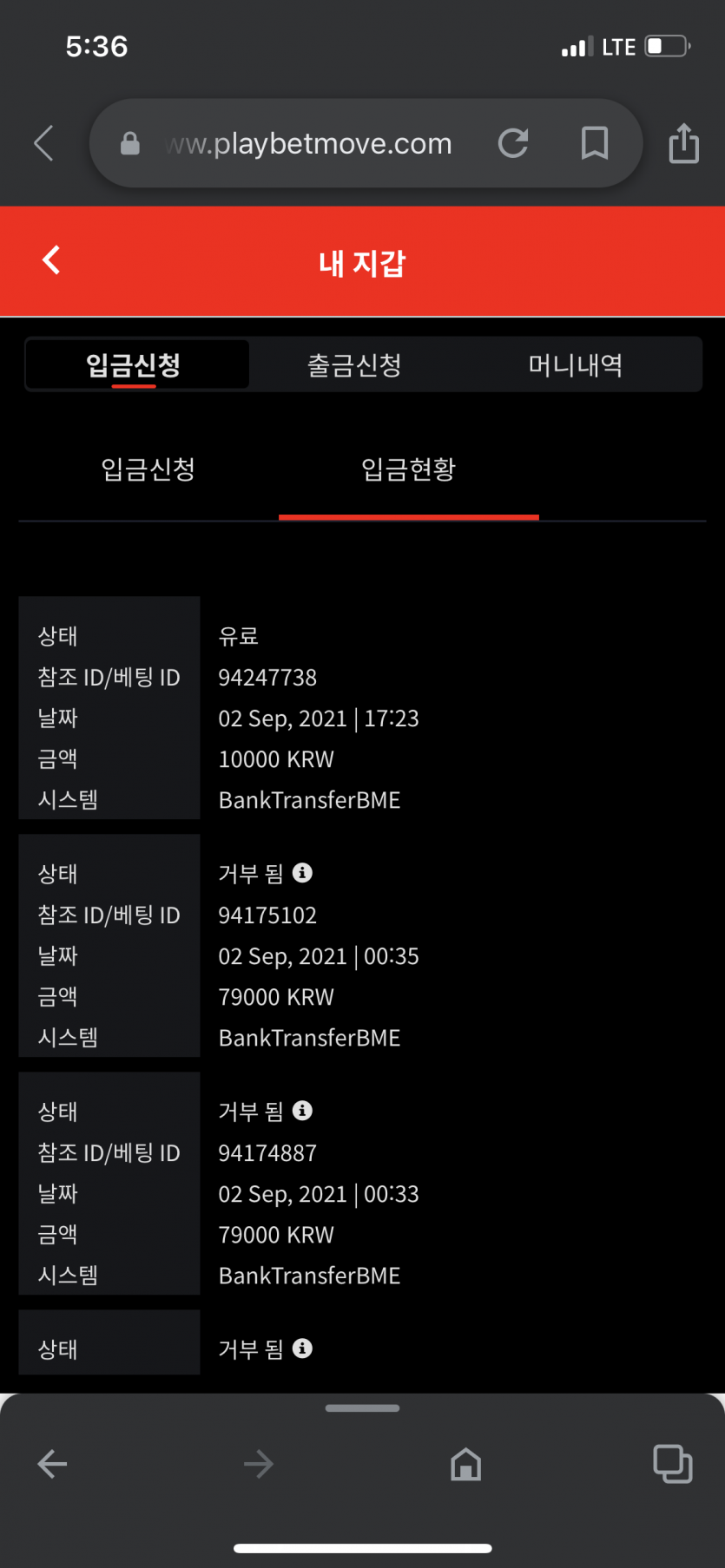Bookmark this page in the browser
The width and height of the screenshot is (725, 1568).
pos(595,143)
